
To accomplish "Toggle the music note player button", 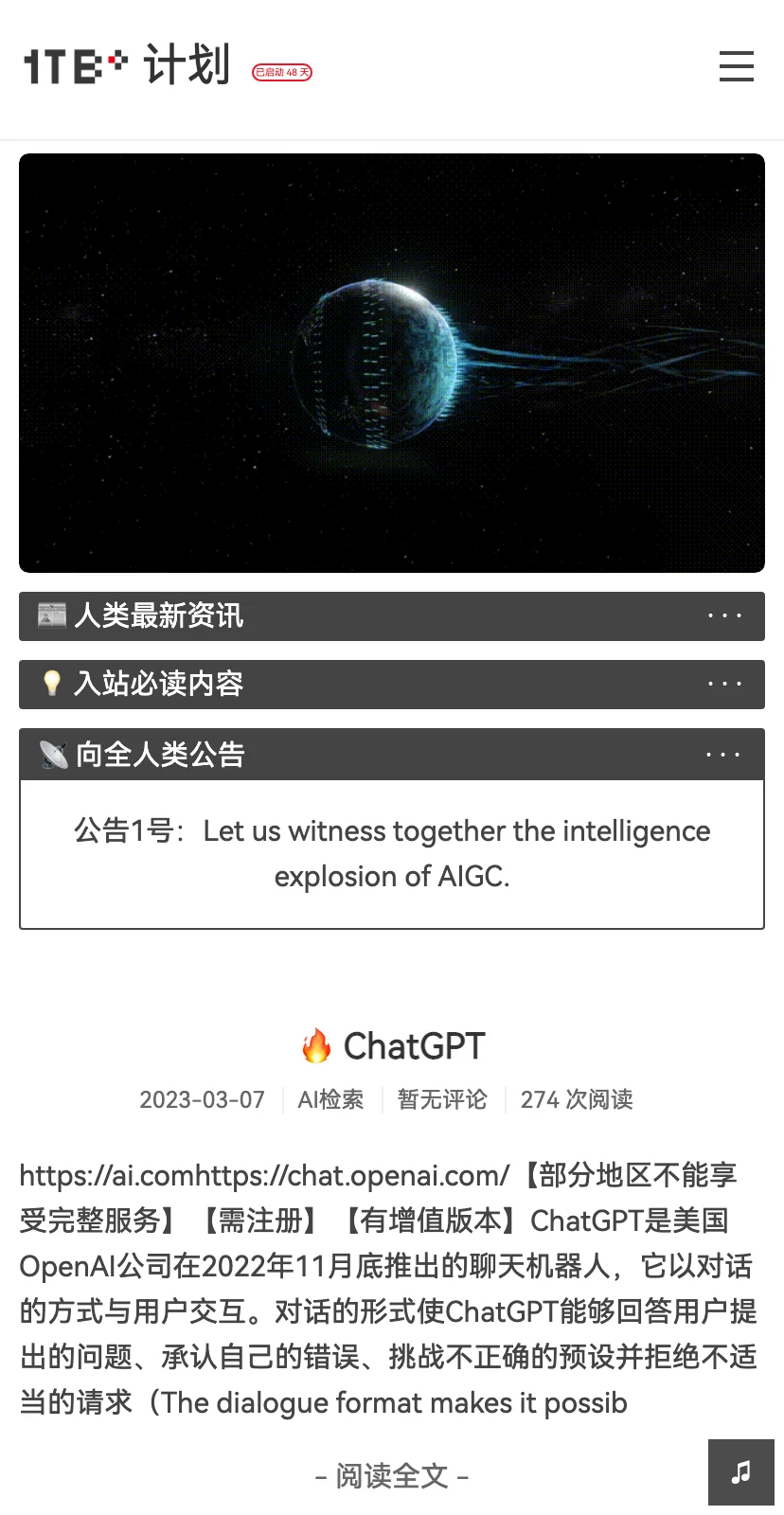I will [741, 1472].
